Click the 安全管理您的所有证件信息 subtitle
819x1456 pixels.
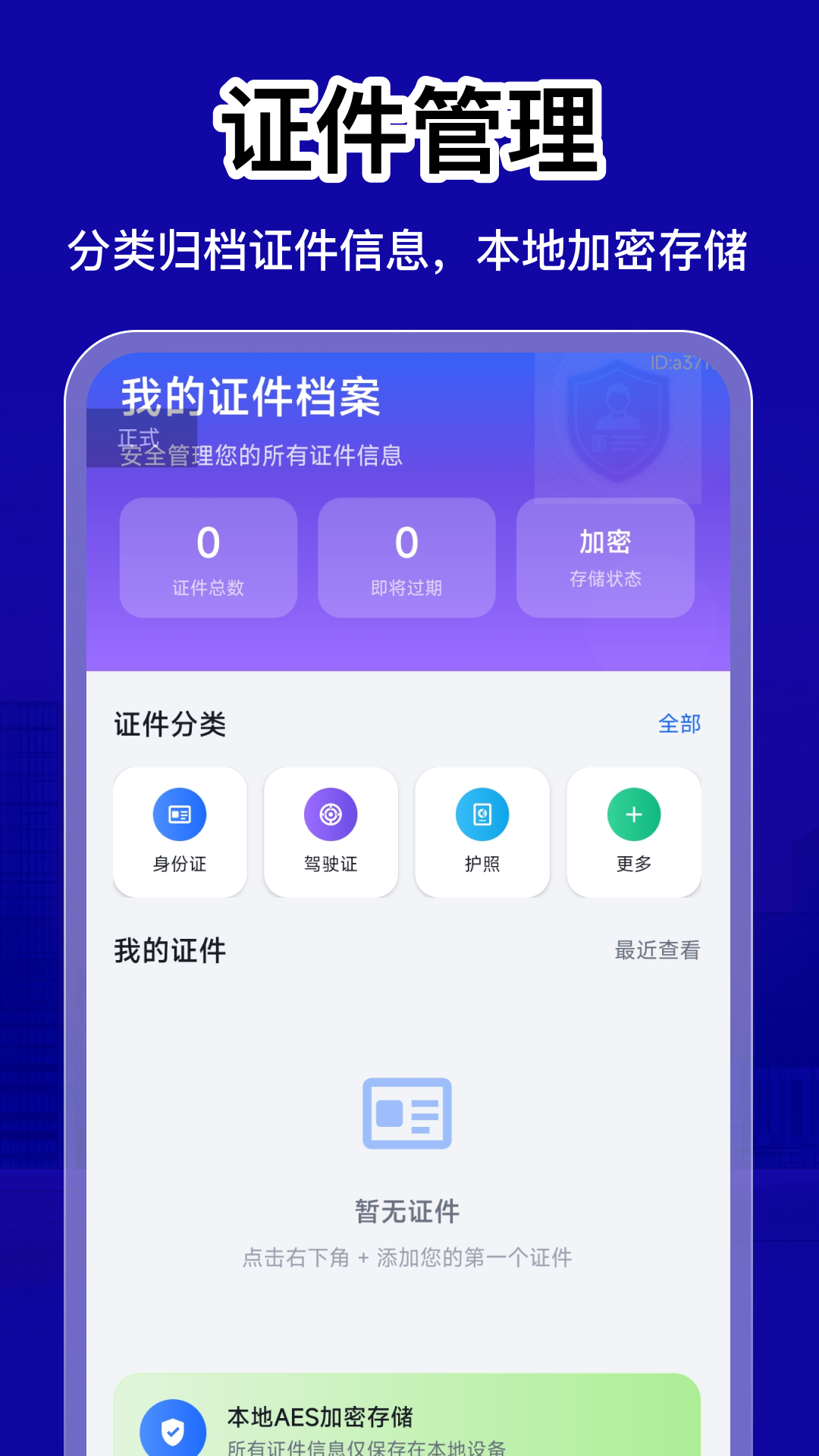262,457
